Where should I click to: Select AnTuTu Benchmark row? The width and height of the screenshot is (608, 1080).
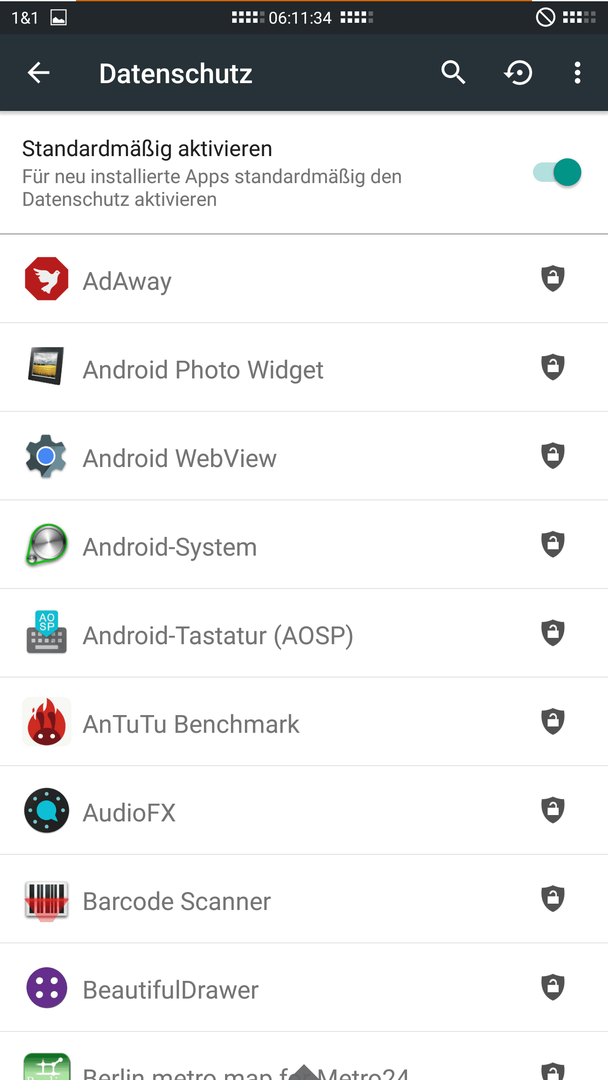pos(304,722)
